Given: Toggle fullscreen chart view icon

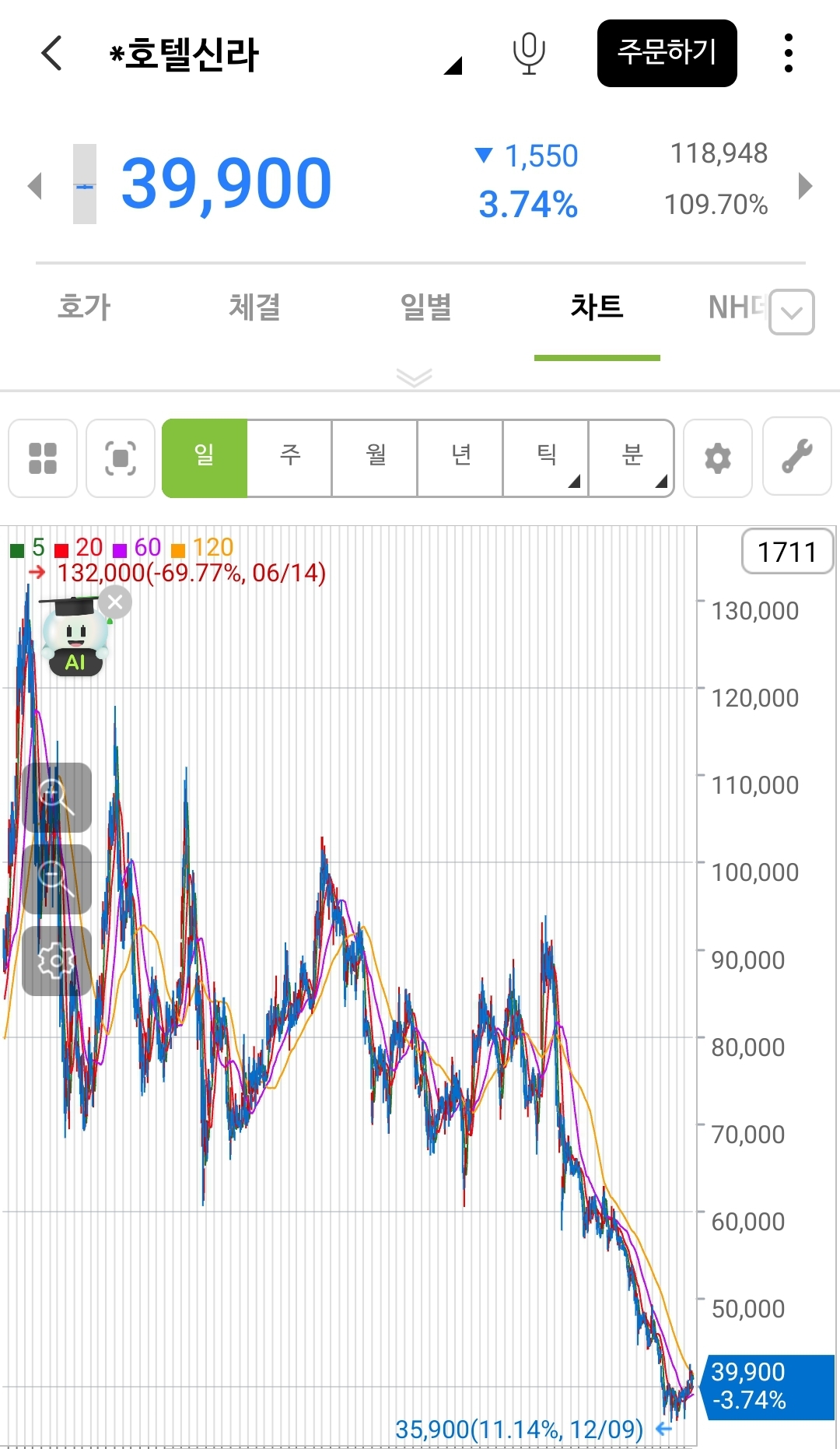Looking at the screenshot, I should (121, 458).
